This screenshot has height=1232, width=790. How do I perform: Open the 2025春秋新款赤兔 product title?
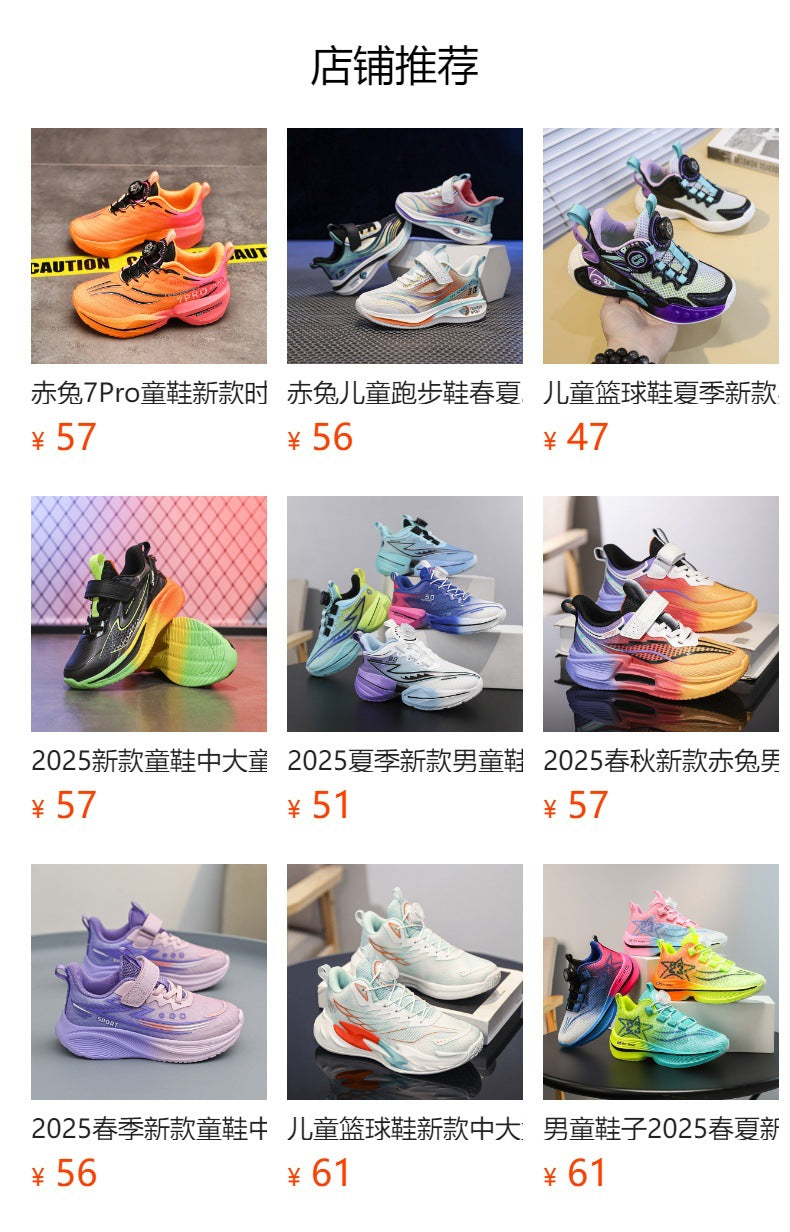tap(660, 760)
